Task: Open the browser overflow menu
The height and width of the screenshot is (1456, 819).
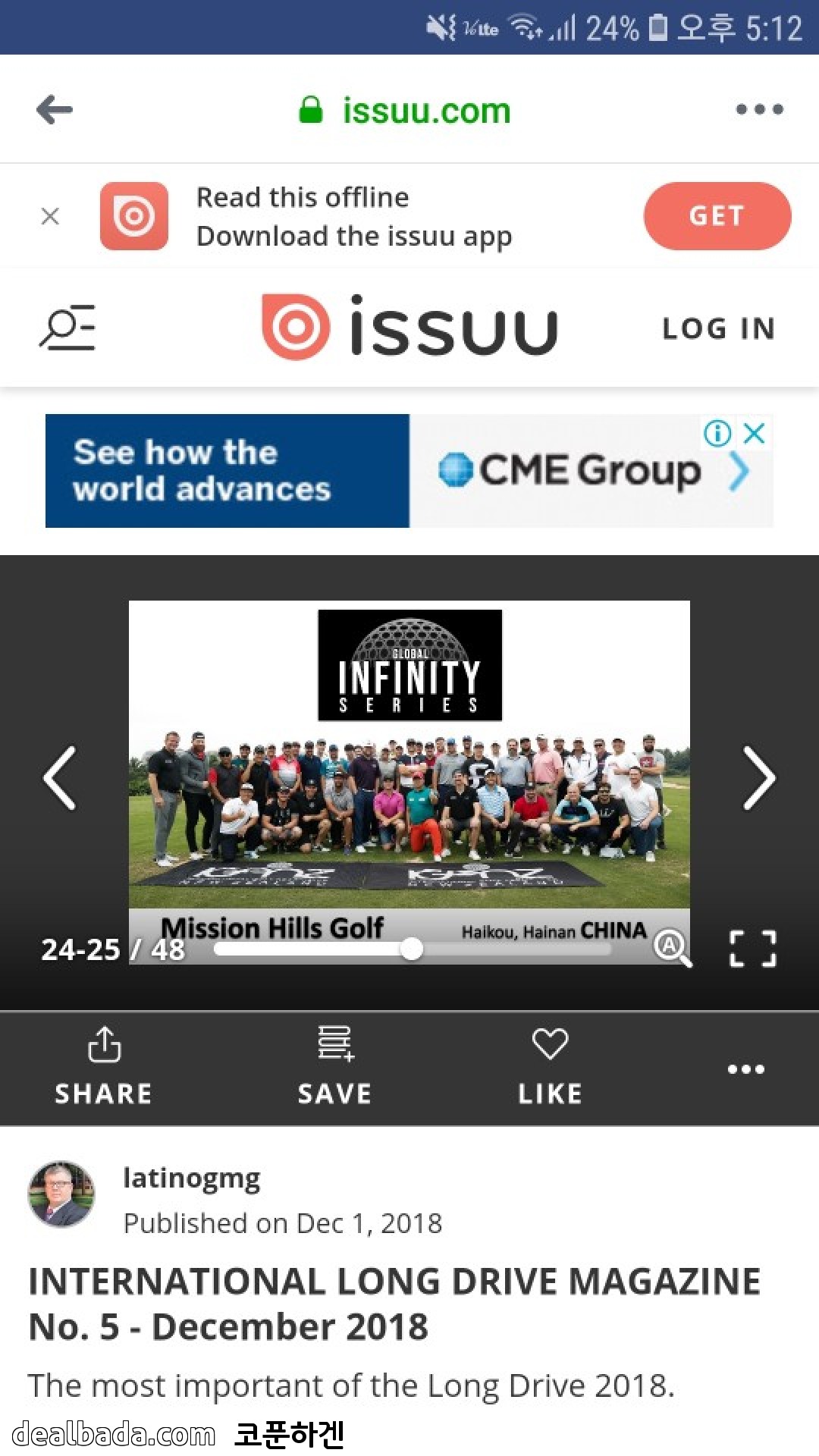Action: 759,109
